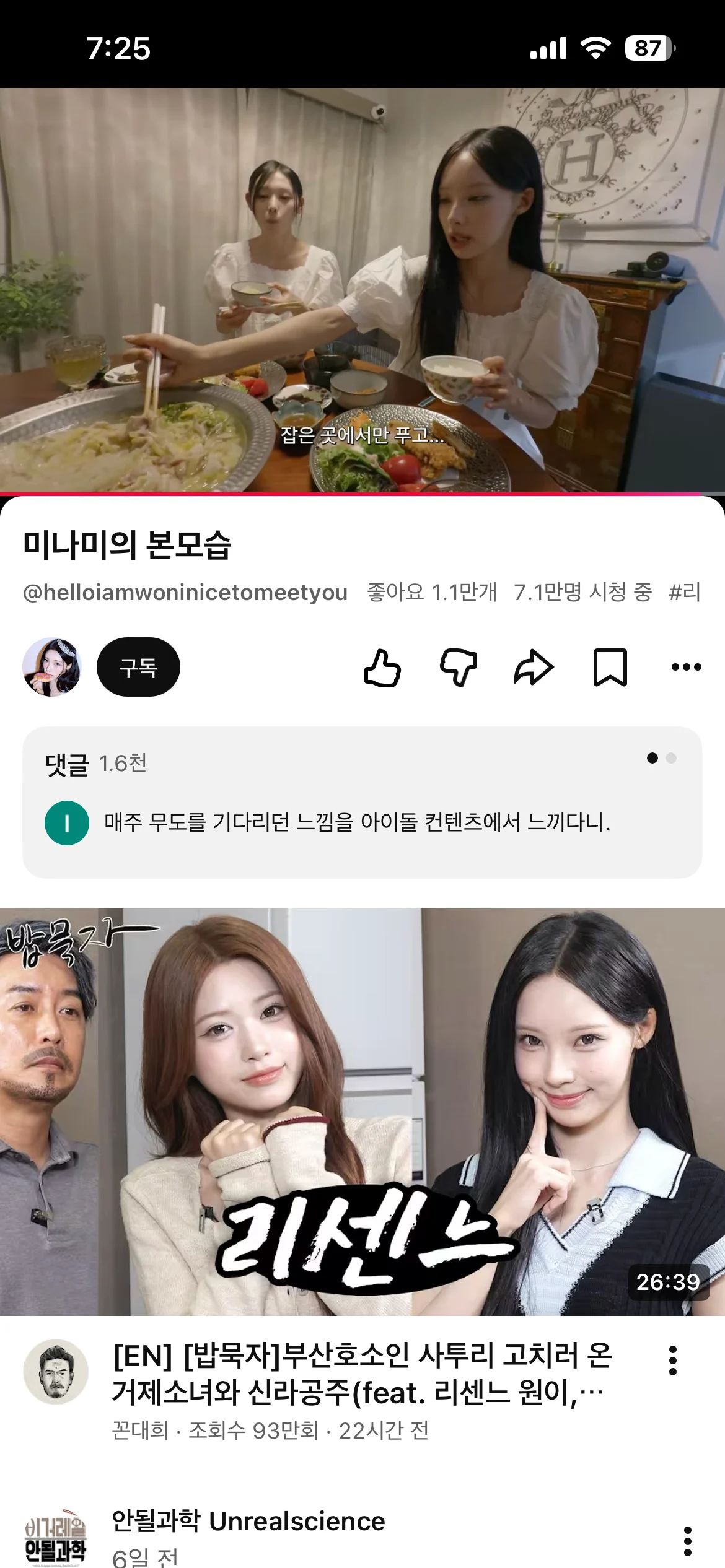Screen dimensions: 725x1568
Task: Tap the 구독 subscribe button
Action: [x=138, y=667]
